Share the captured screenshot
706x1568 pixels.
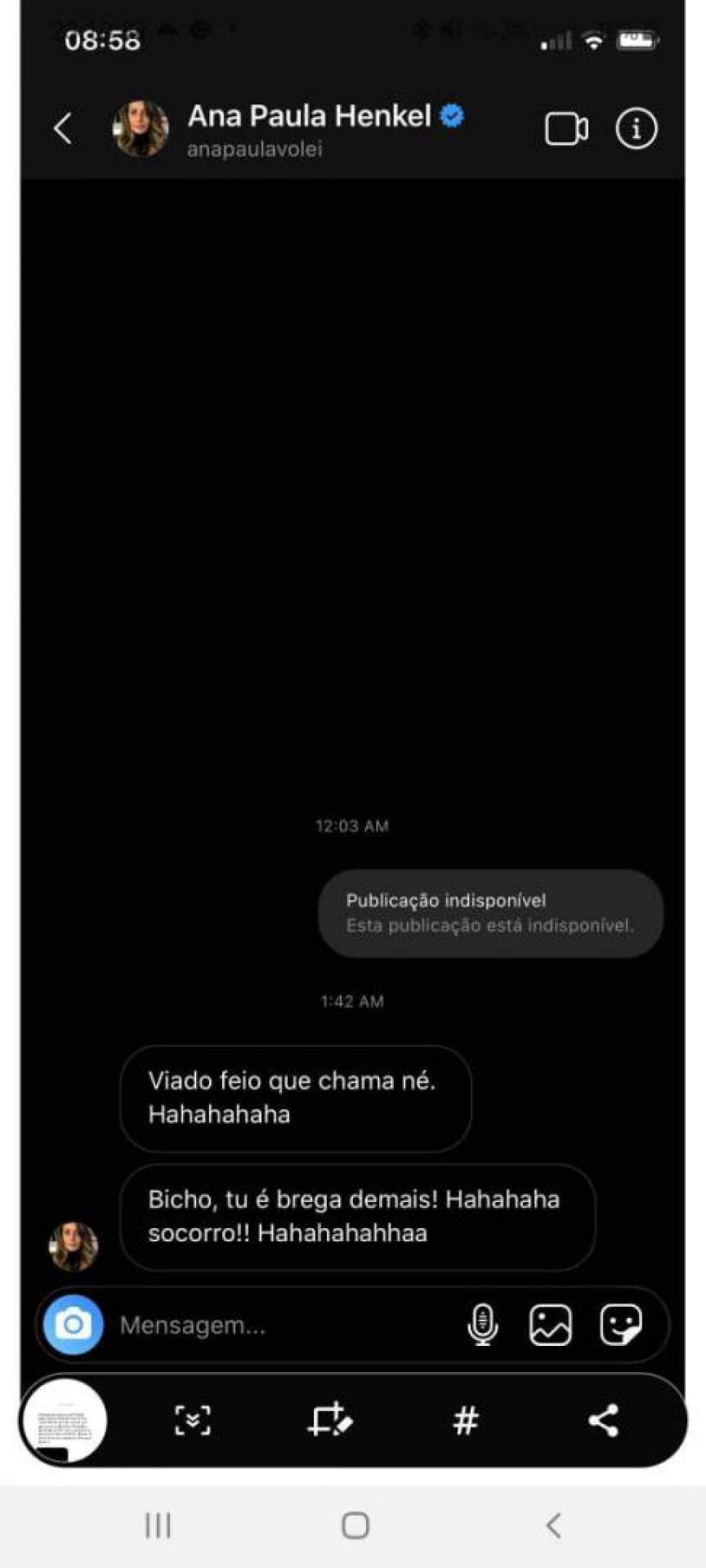603,1421
